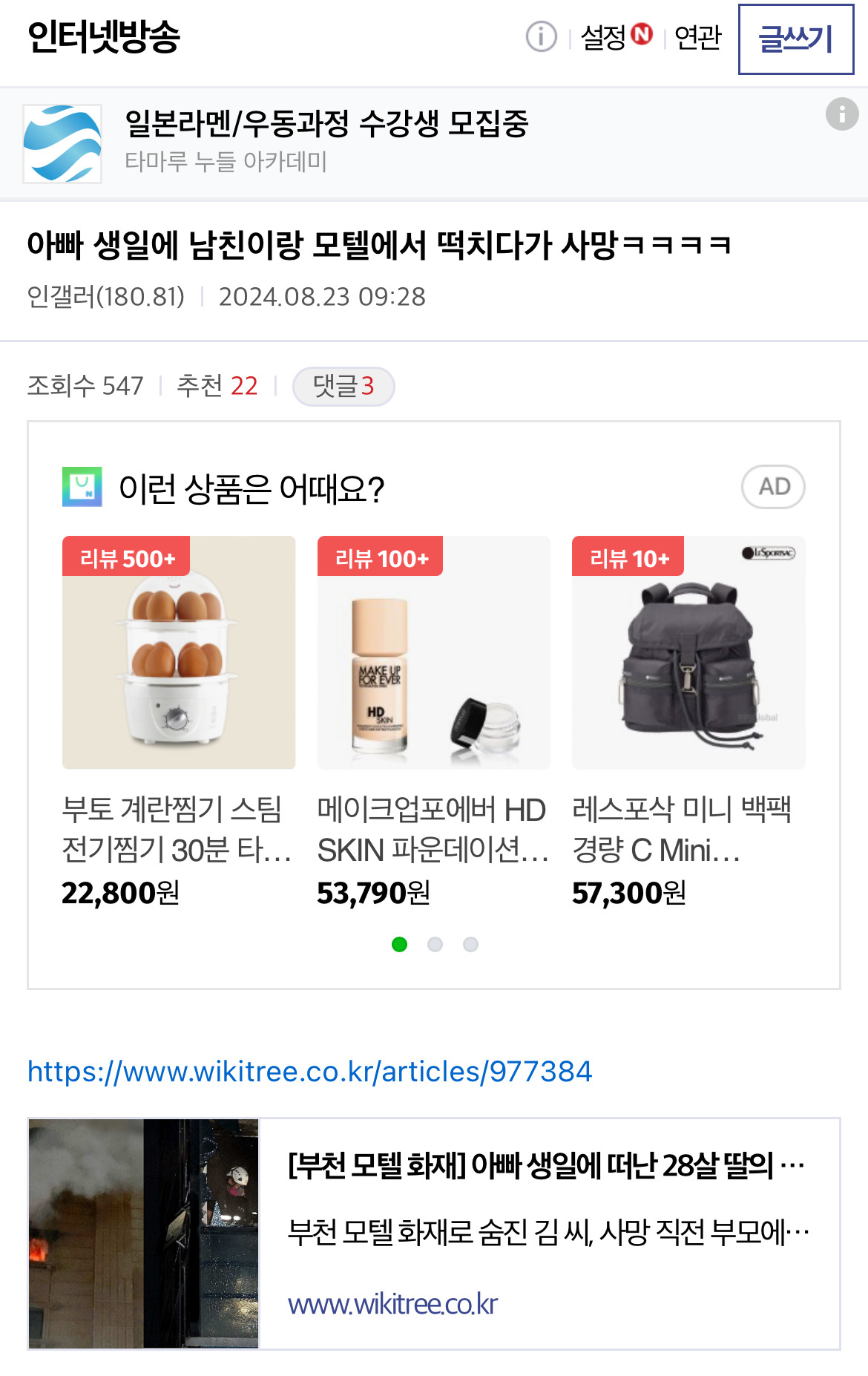The width and height of the screenshot is (868, 1376).
Task: Open the 부천 모텔 화재 article preview card
Action: pos(434,1234)
